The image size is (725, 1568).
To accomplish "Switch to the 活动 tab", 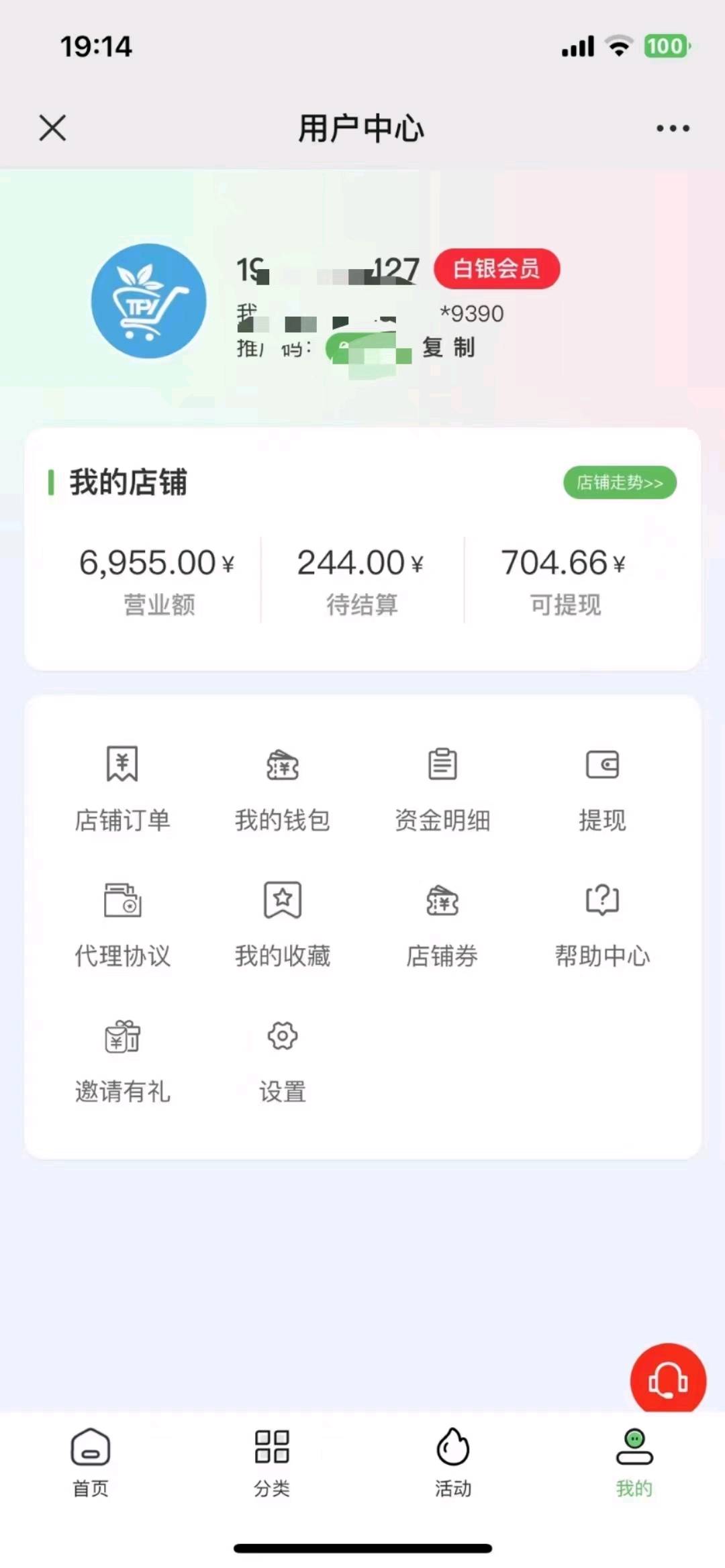I will click(x=453, y=1462).
